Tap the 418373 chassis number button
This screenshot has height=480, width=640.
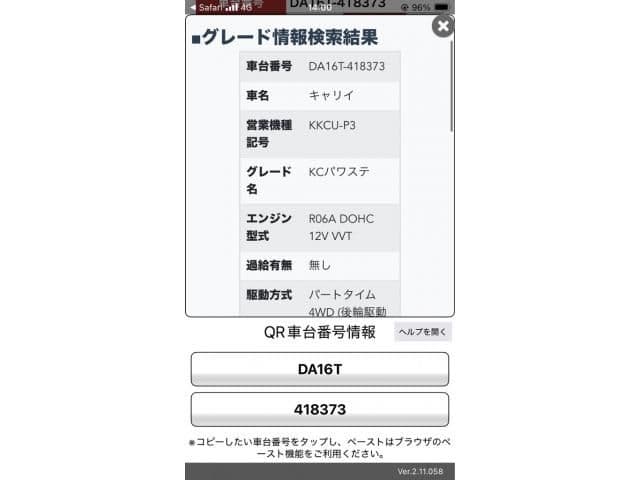pyautogui.click(x=320, y=410)
